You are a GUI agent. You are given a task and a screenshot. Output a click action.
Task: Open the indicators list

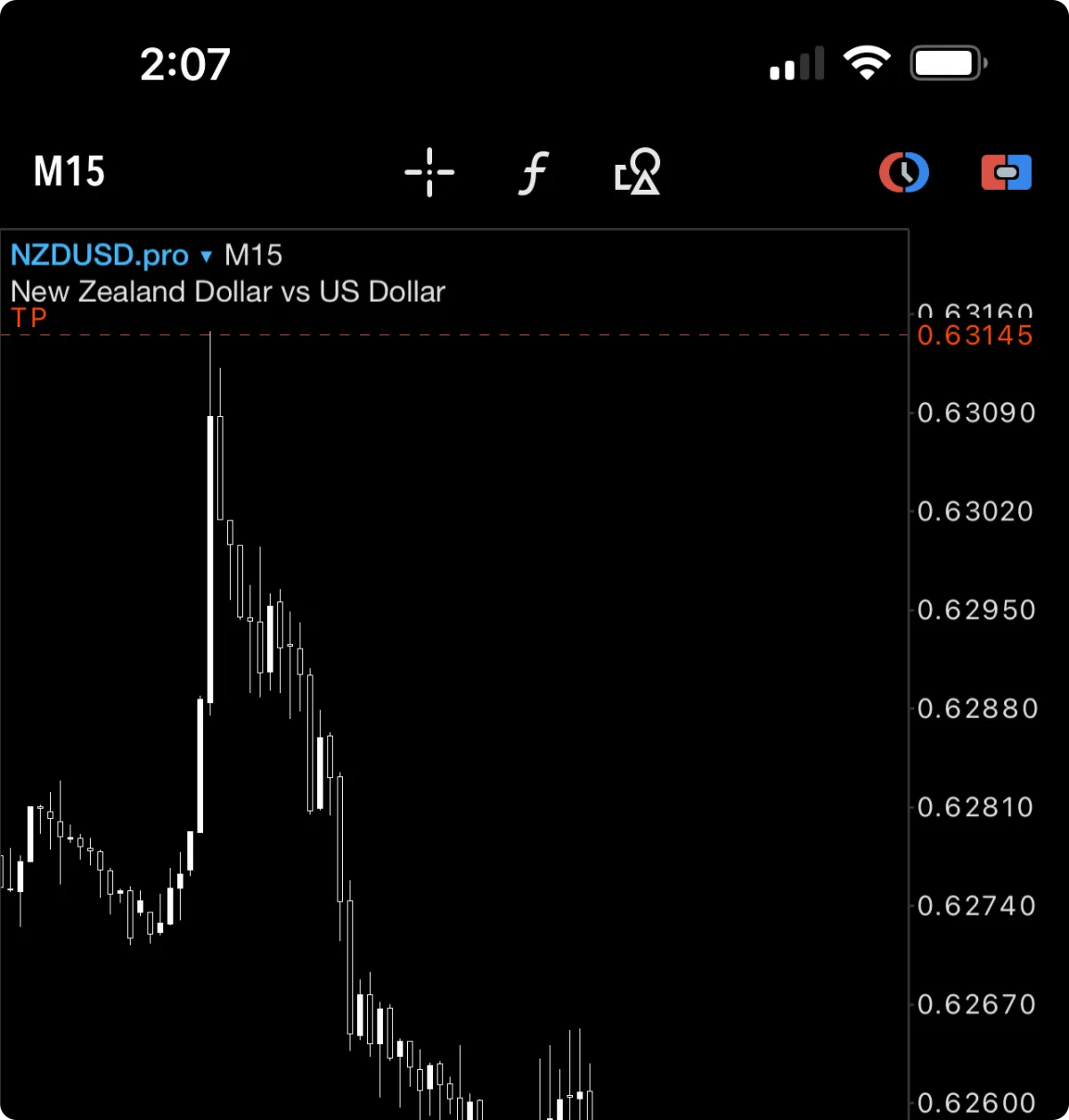(x=534, y=171)
